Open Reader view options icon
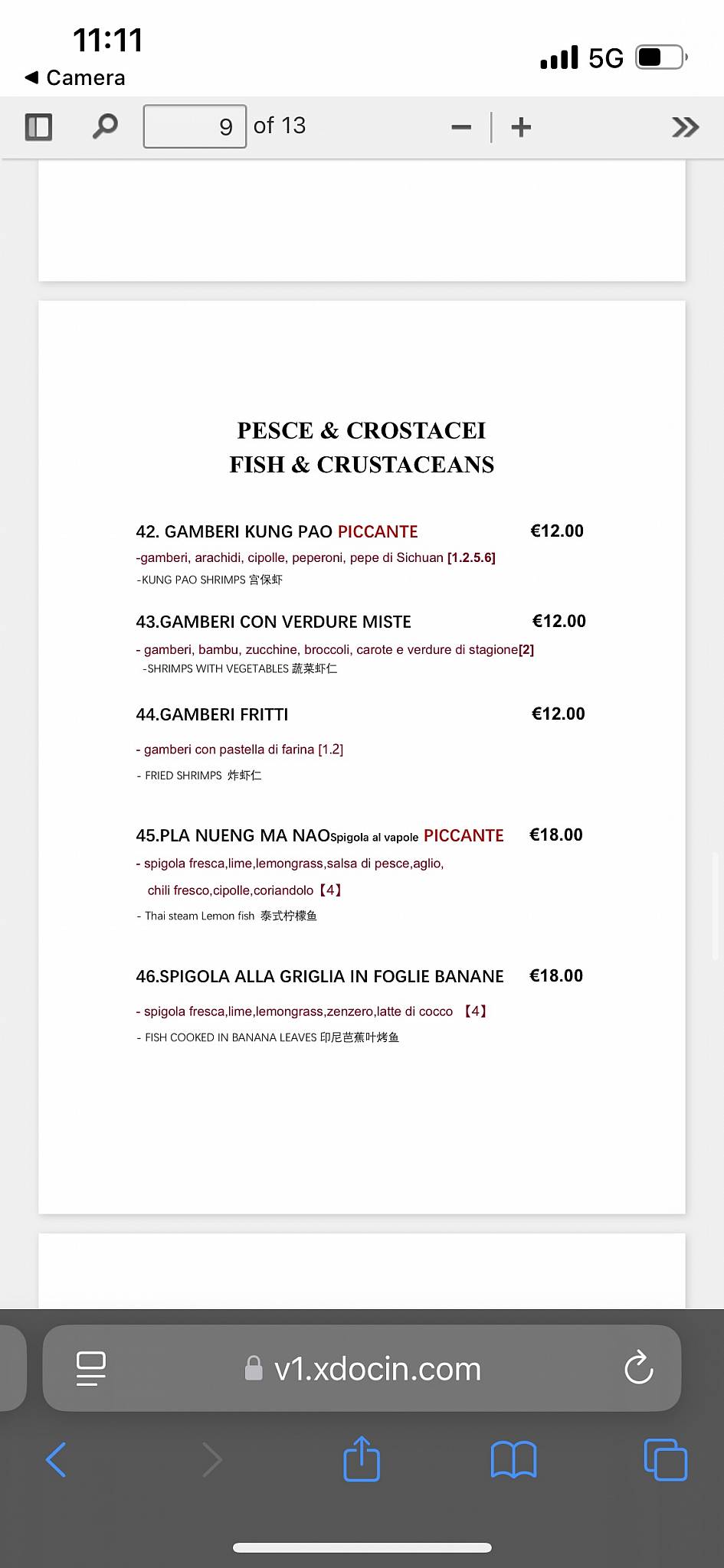This screenshot has height=1568, width=724. click(x=90, y=1368)
